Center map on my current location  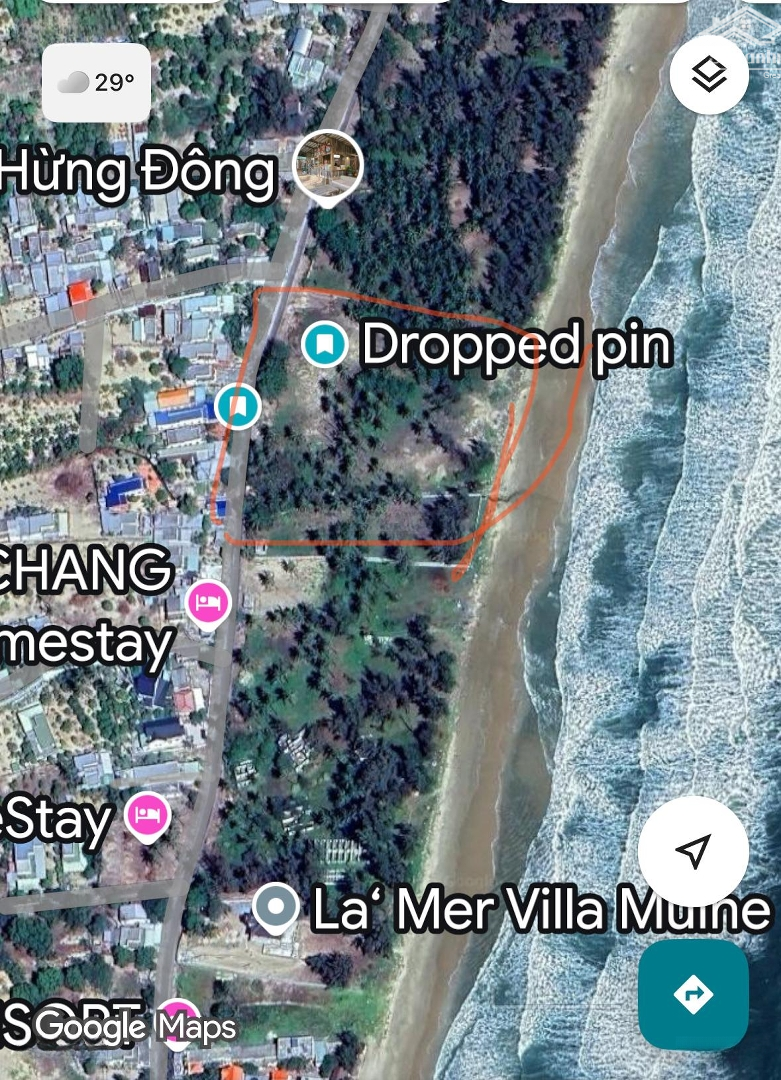(x=693, y=851)
